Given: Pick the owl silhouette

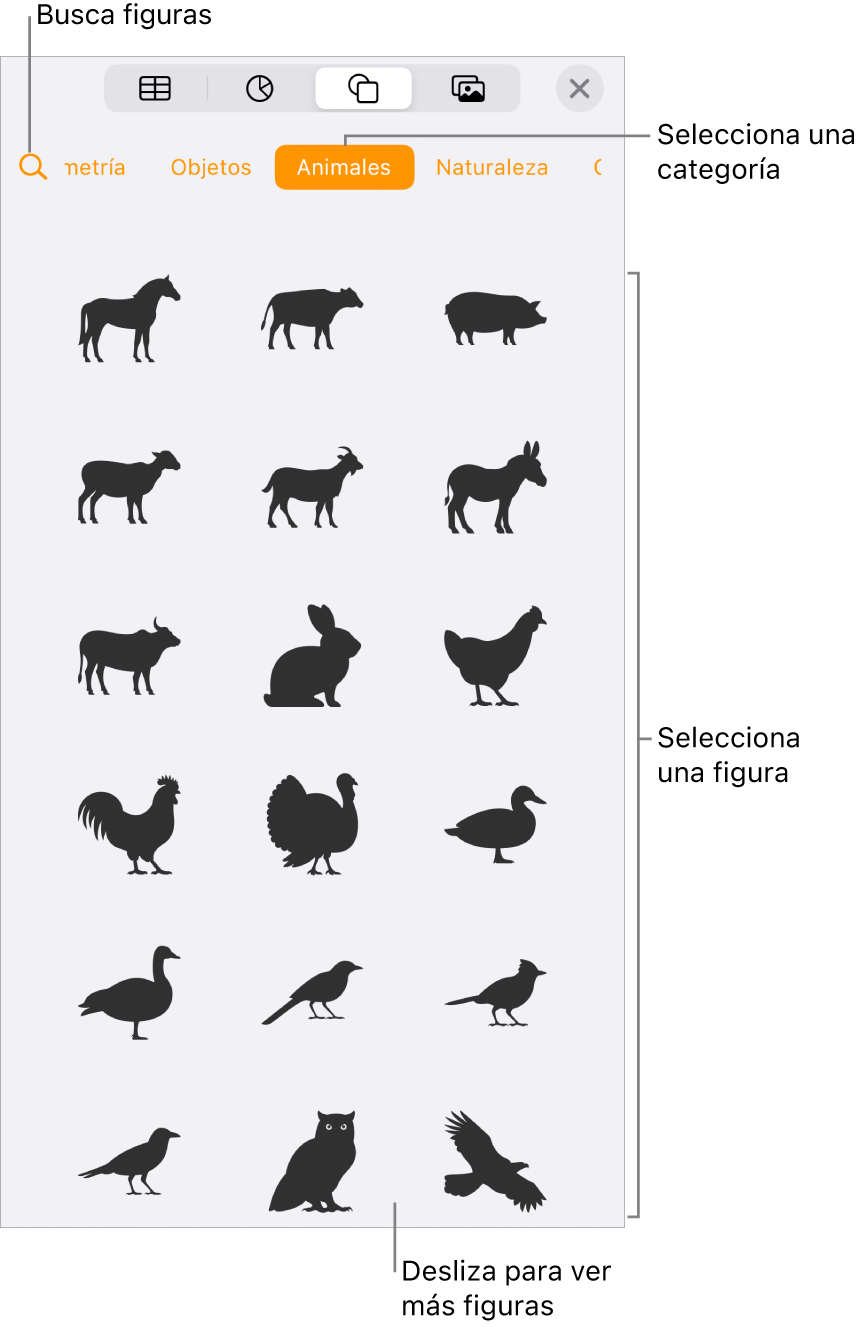Looking at the screenshot, I should coord(312,1161).
